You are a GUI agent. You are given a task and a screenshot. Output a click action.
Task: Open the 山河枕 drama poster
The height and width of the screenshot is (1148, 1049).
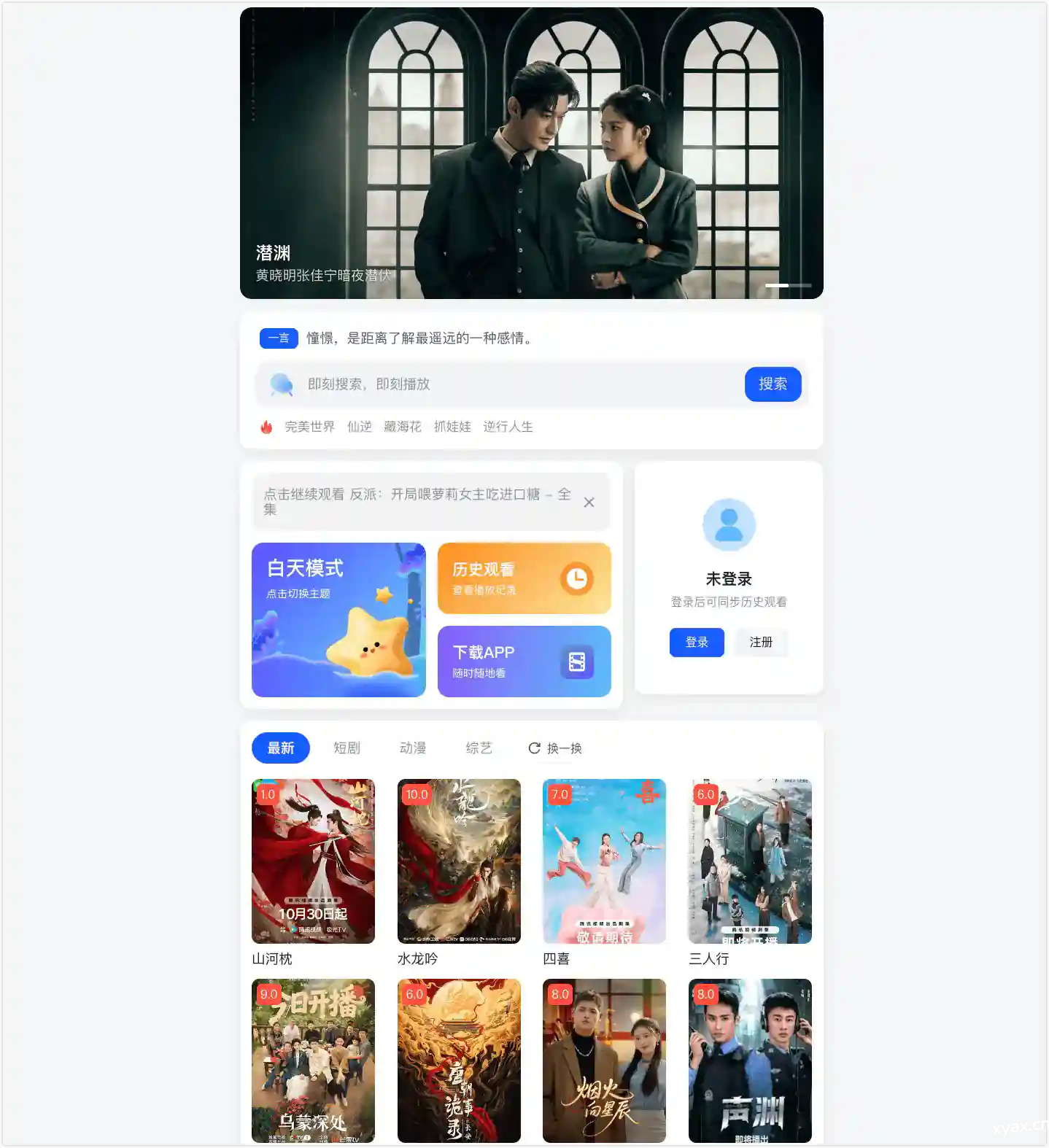coord(313,861)
